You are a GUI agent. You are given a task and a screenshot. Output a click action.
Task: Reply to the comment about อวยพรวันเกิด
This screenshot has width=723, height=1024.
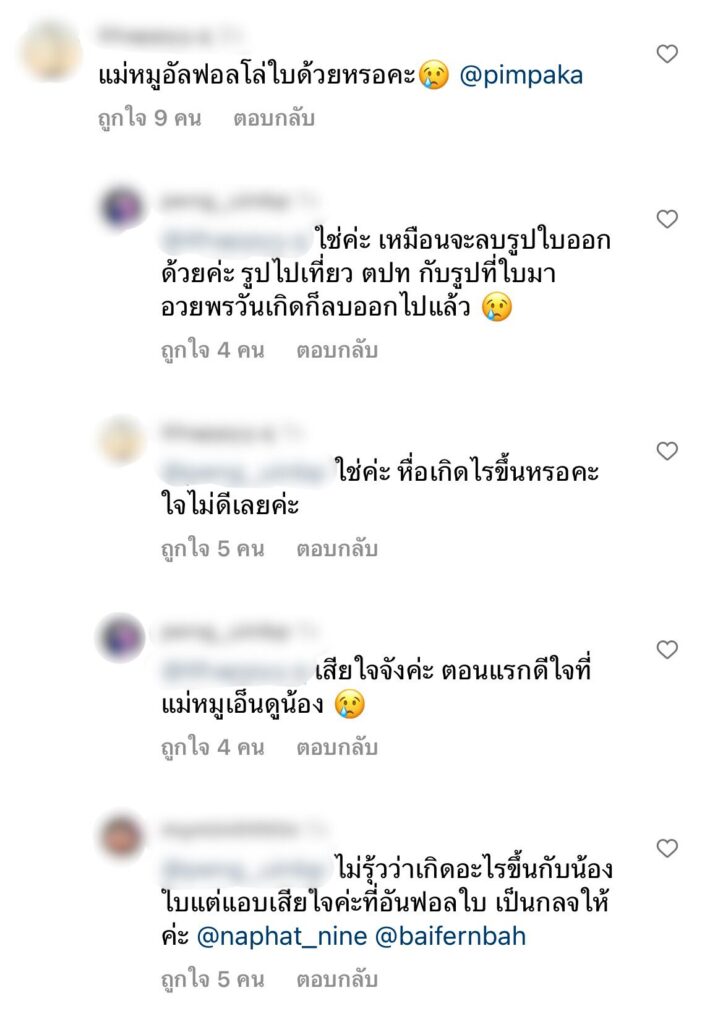pyautogui.click(x=337, y=351)
